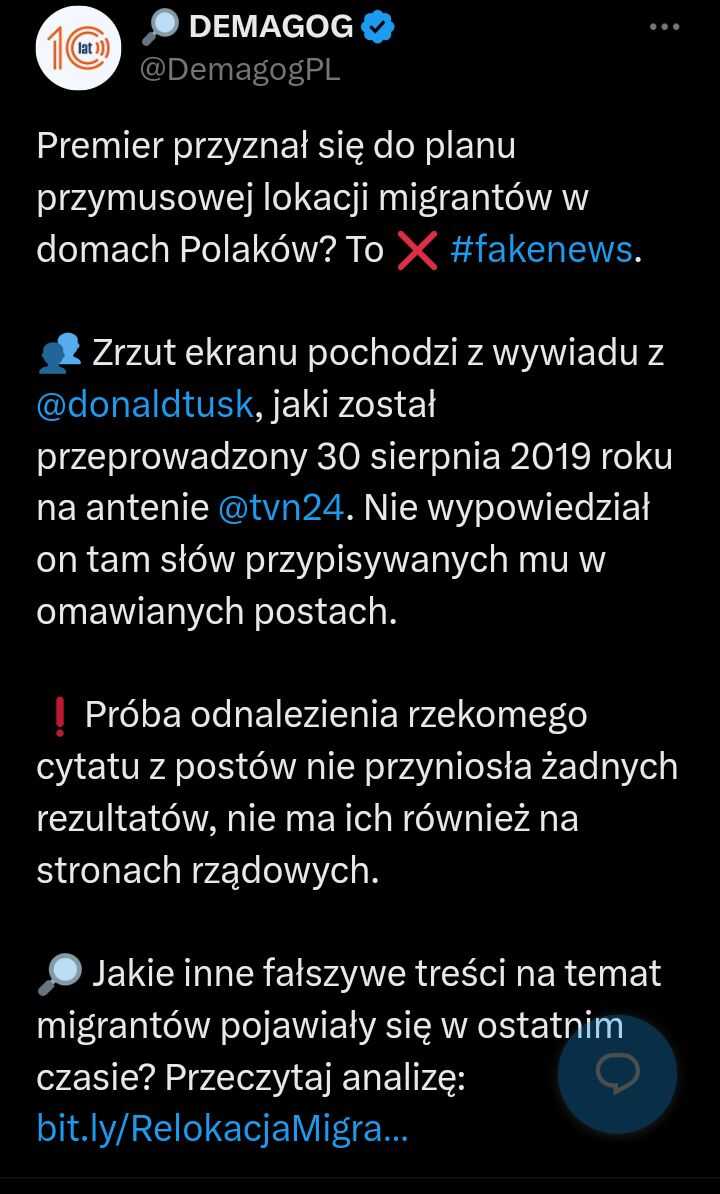
Task: Follow the bit.ly/RelokacjaMigra link
Action: click(223, 1129)
